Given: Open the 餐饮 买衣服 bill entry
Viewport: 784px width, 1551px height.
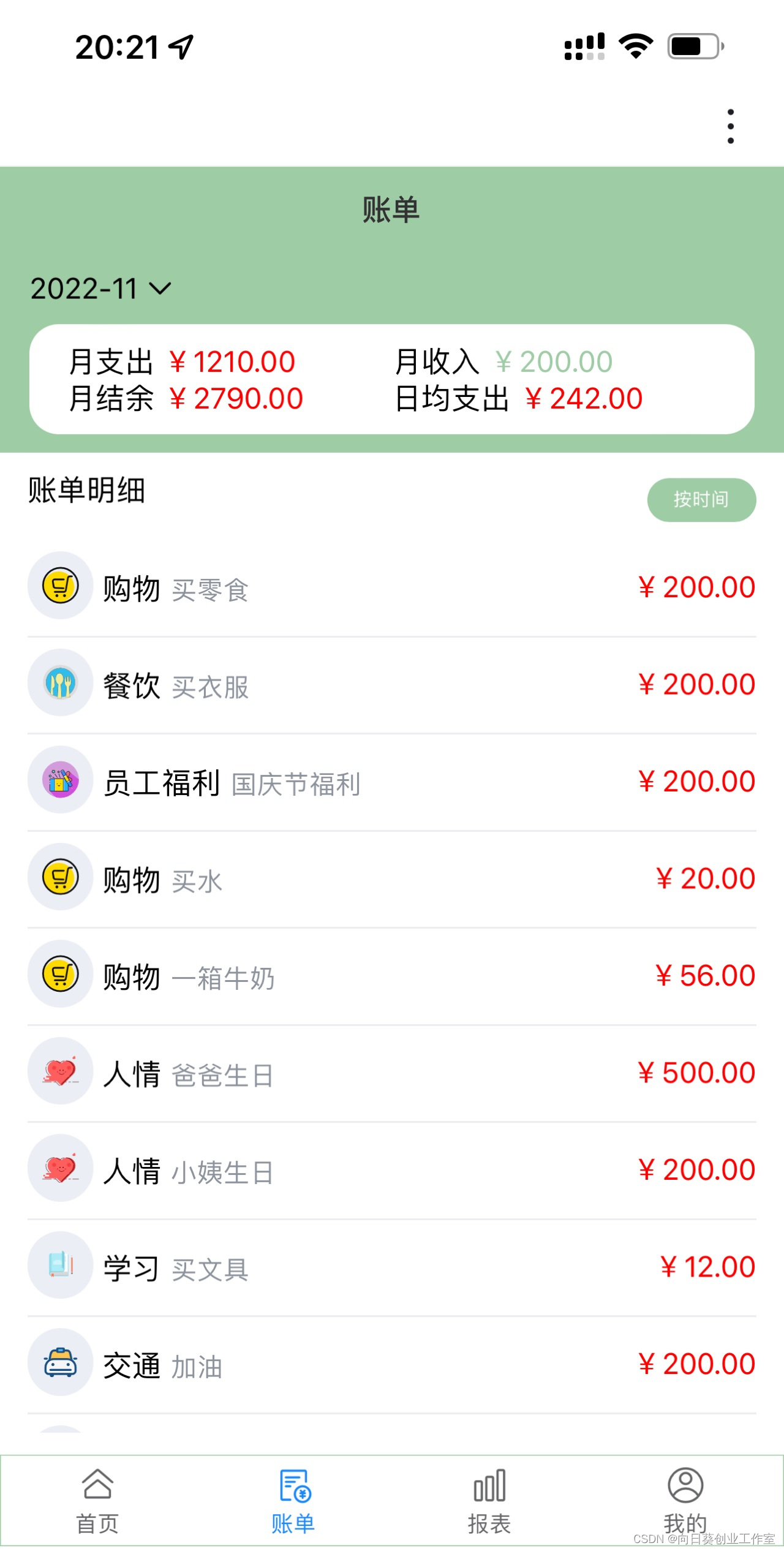Looking at the screenshot, I should 392,684.
